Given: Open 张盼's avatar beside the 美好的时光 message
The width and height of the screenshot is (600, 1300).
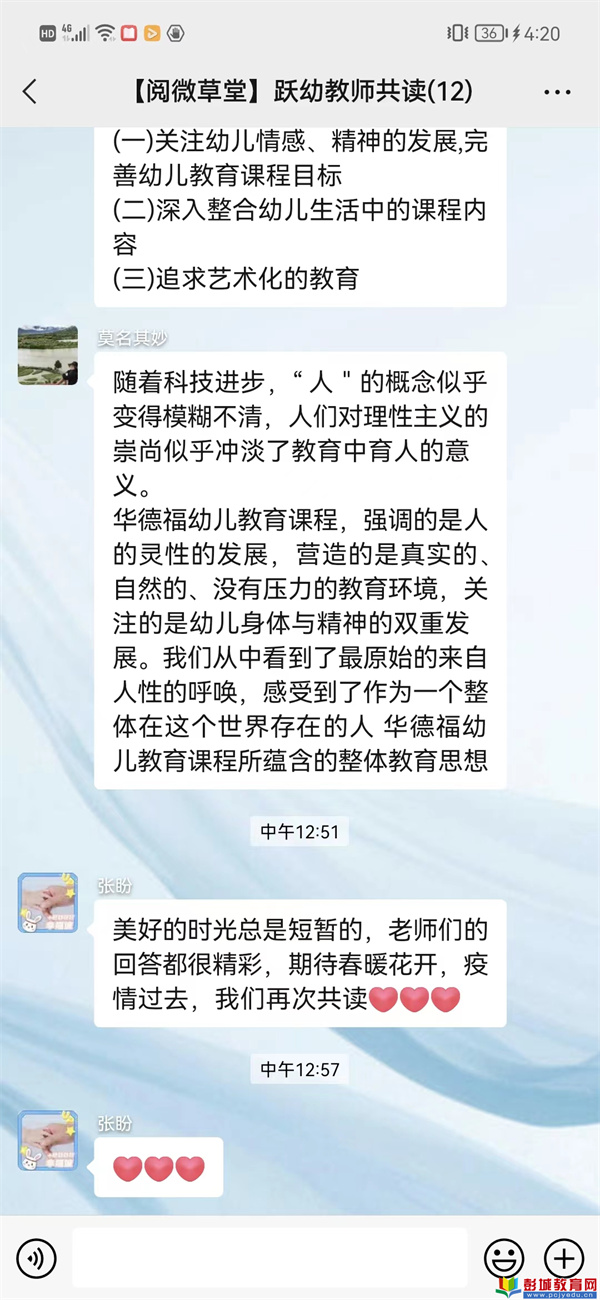Looking at the screenshot, I should tap(48, 903).
